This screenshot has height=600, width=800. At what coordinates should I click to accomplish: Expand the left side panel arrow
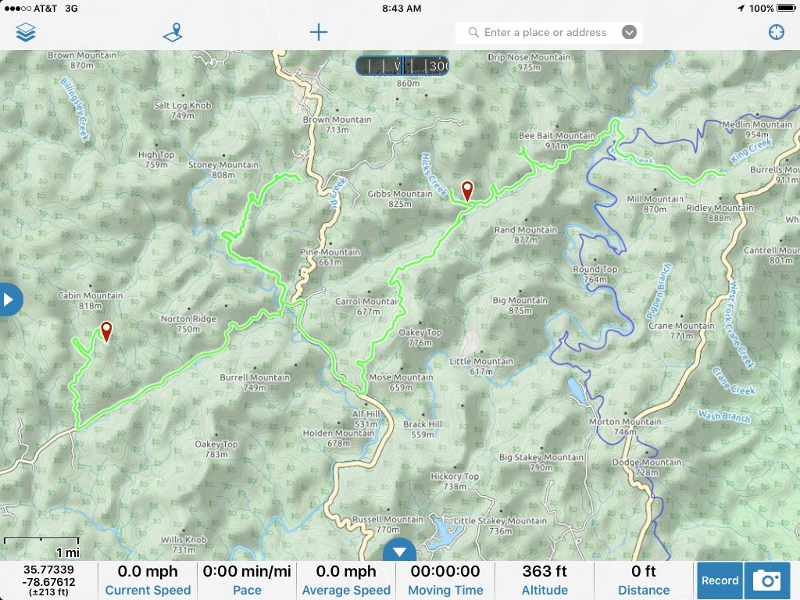[10, 299]
